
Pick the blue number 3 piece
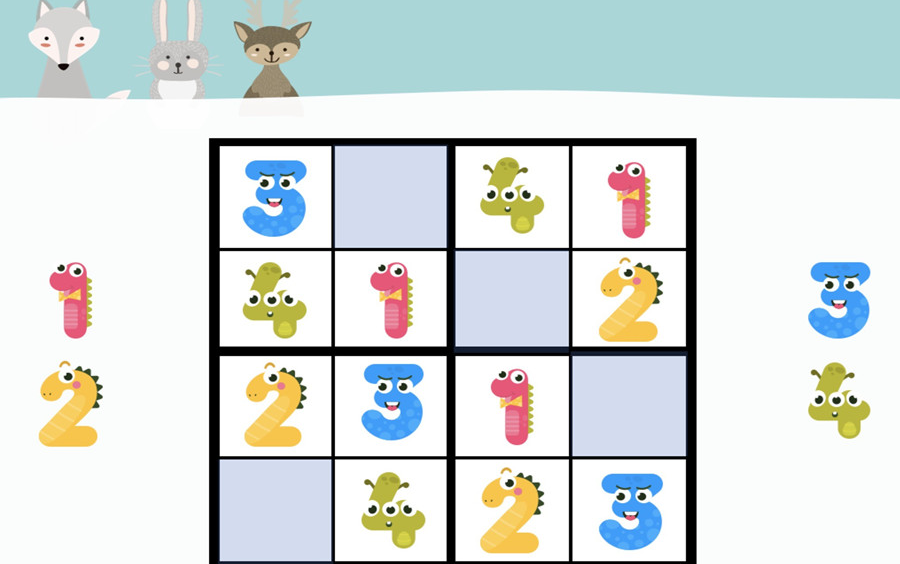tap(839, 300)
